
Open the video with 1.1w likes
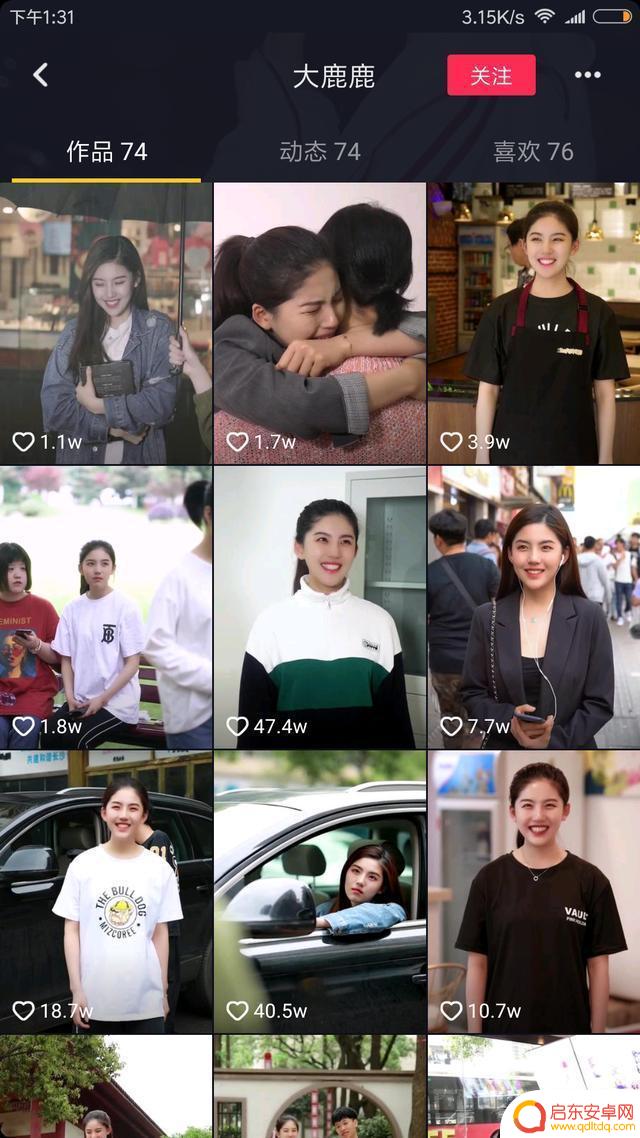click(x=106, y=322)
